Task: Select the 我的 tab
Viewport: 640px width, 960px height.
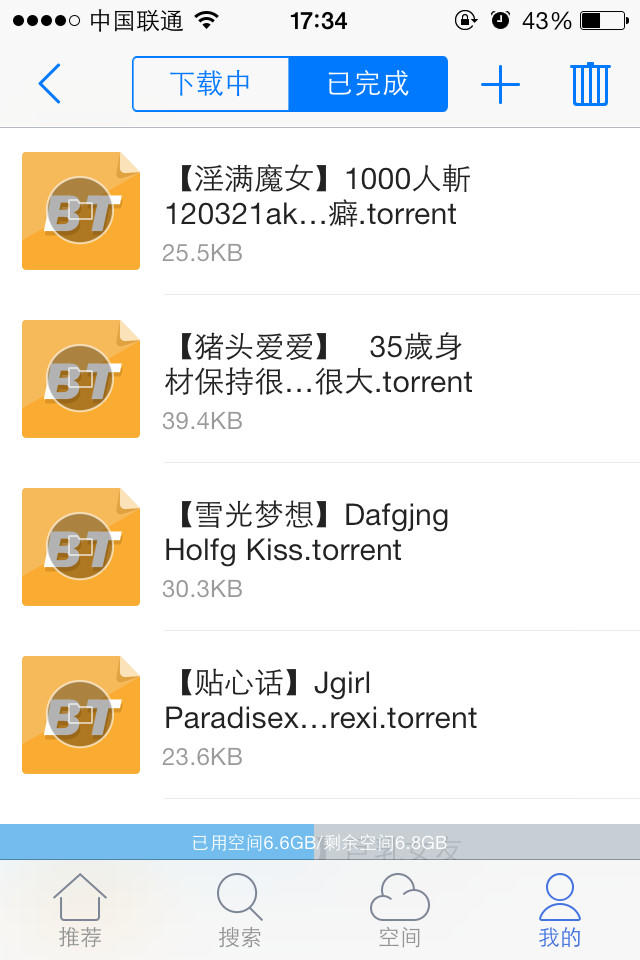Action: click(x=560, y=910)
